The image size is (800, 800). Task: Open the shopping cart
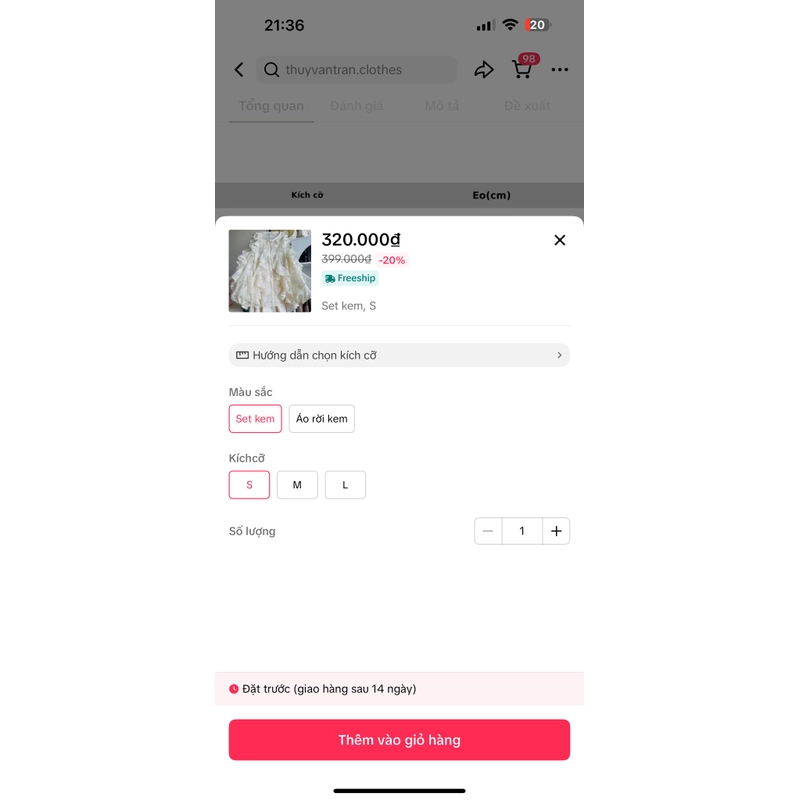point(522,69)
